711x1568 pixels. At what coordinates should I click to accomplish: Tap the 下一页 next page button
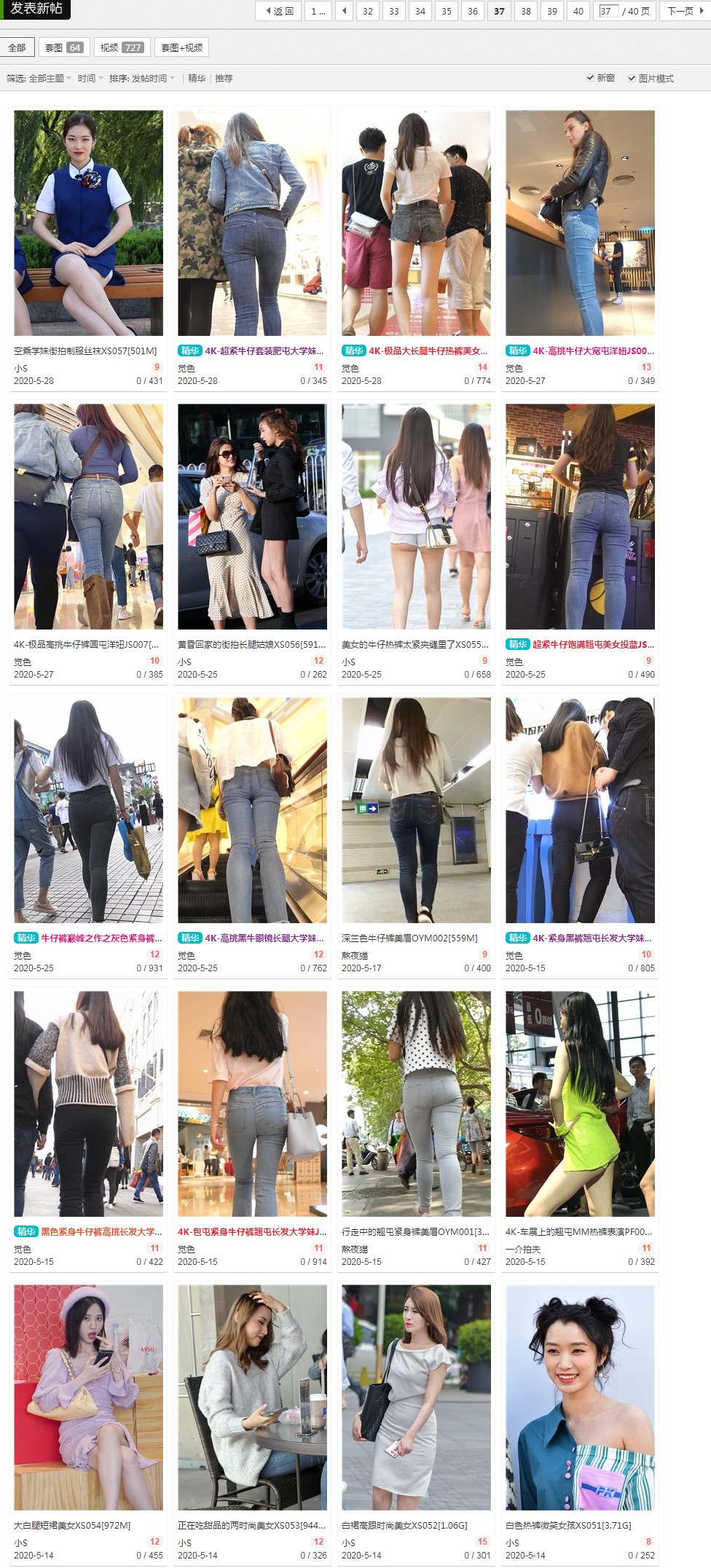(x=684, y=11)
